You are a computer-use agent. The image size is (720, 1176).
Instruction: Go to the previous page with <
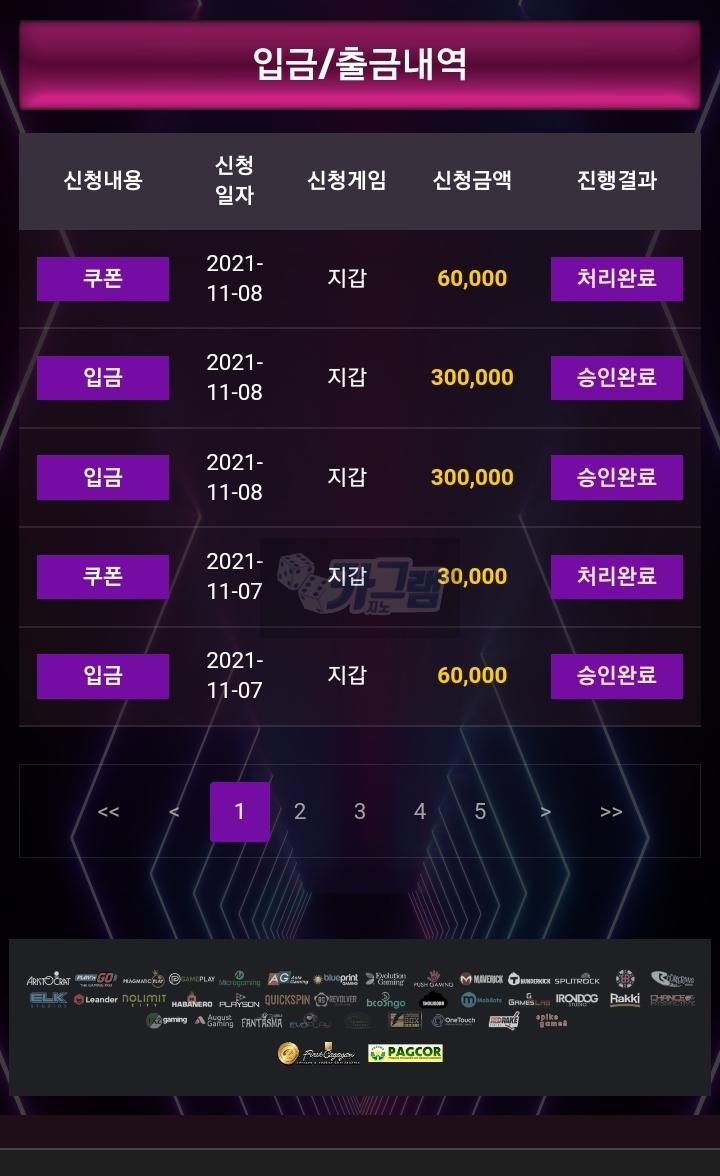pyautogui.click(x=174, y=812)
